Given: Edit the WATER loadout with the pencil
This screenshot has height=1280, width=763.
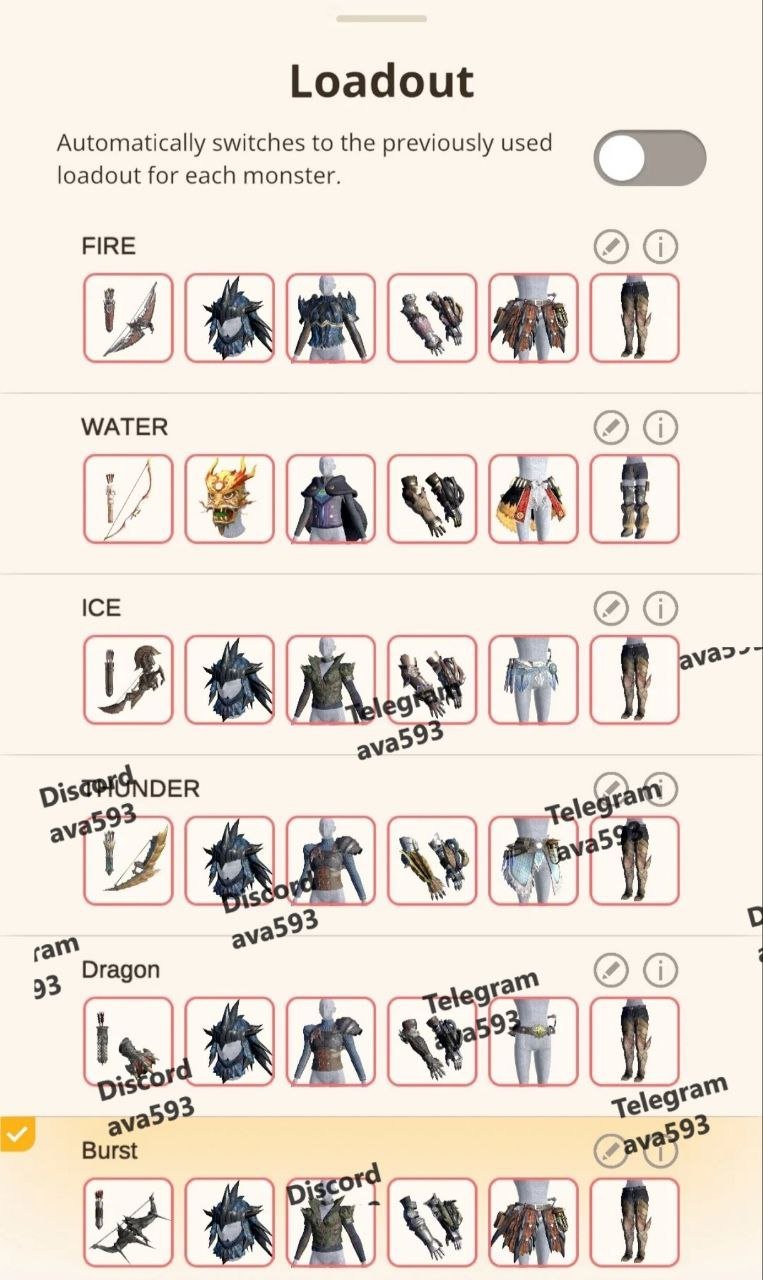Looking at the screenshot, I should click(611, 427).
